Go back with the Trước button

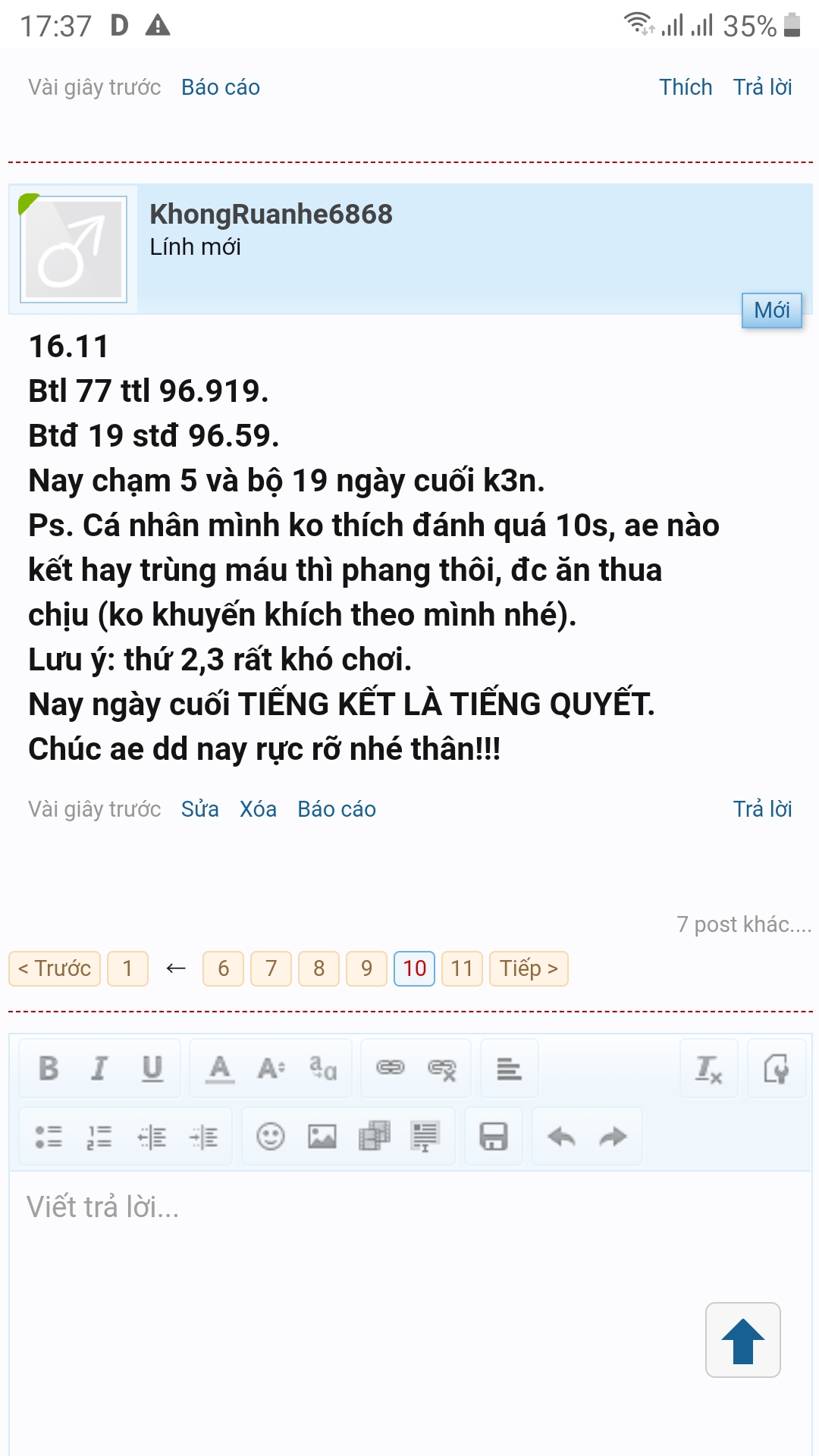(x=55, y=968)
